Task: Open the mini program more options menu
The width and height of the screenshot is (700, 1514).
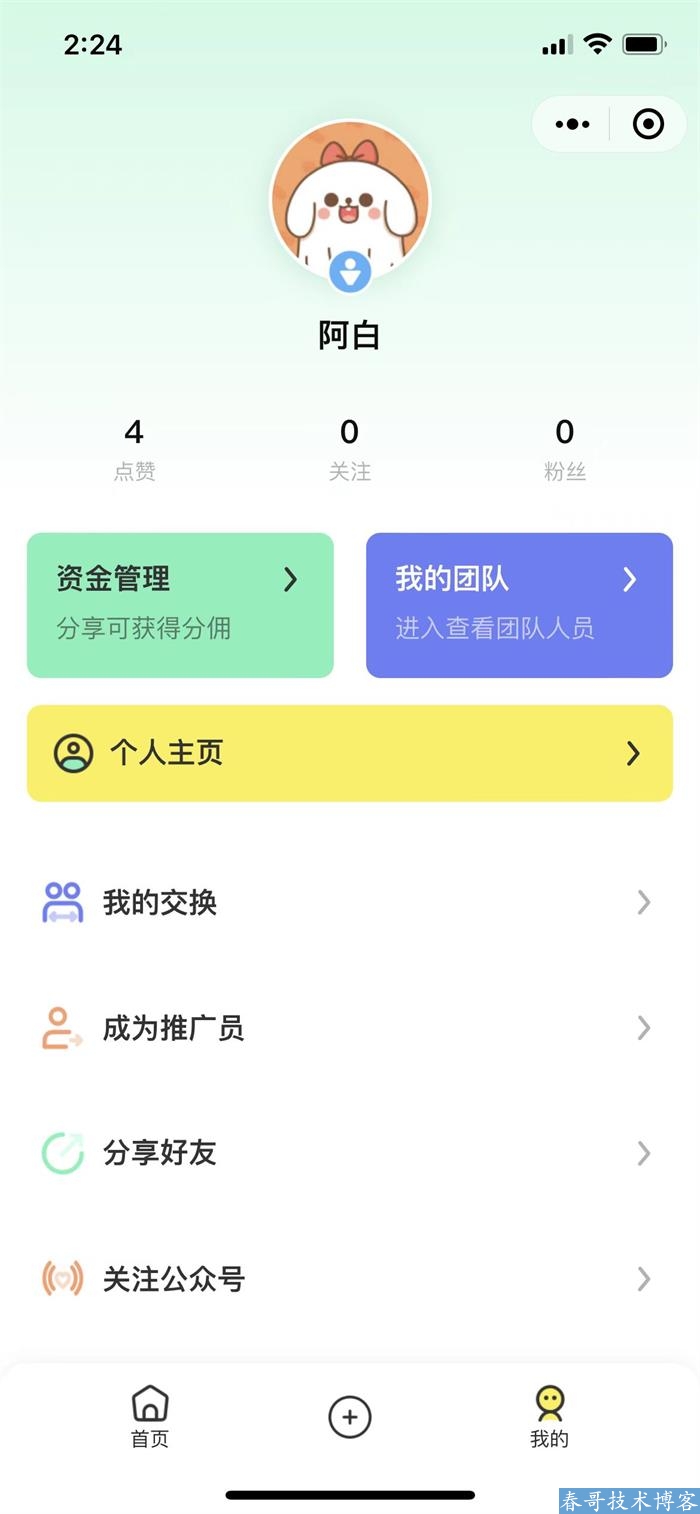Action: coord(572,124)
